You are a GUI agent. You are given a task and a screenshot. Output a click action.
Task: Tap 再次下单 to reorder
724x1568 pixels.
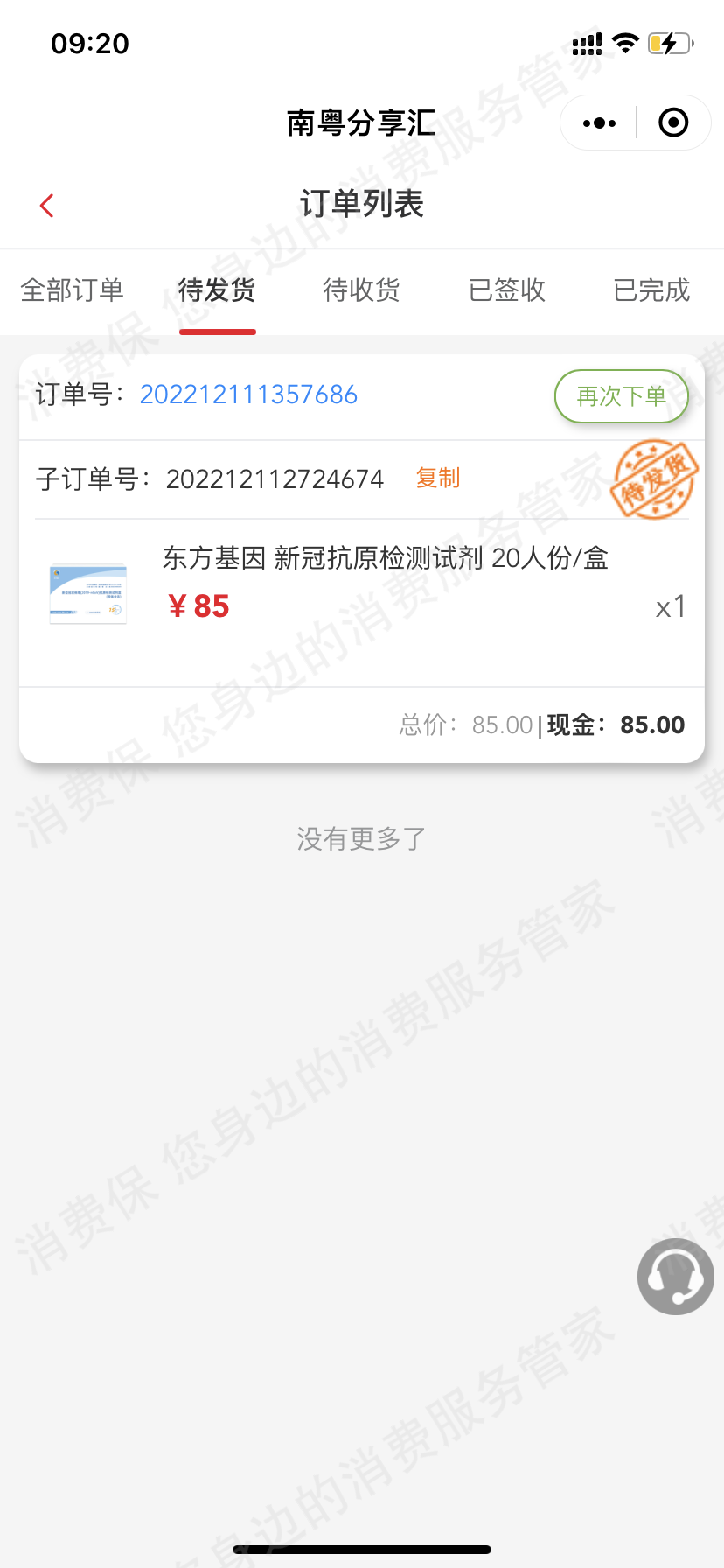pos(621,396)
